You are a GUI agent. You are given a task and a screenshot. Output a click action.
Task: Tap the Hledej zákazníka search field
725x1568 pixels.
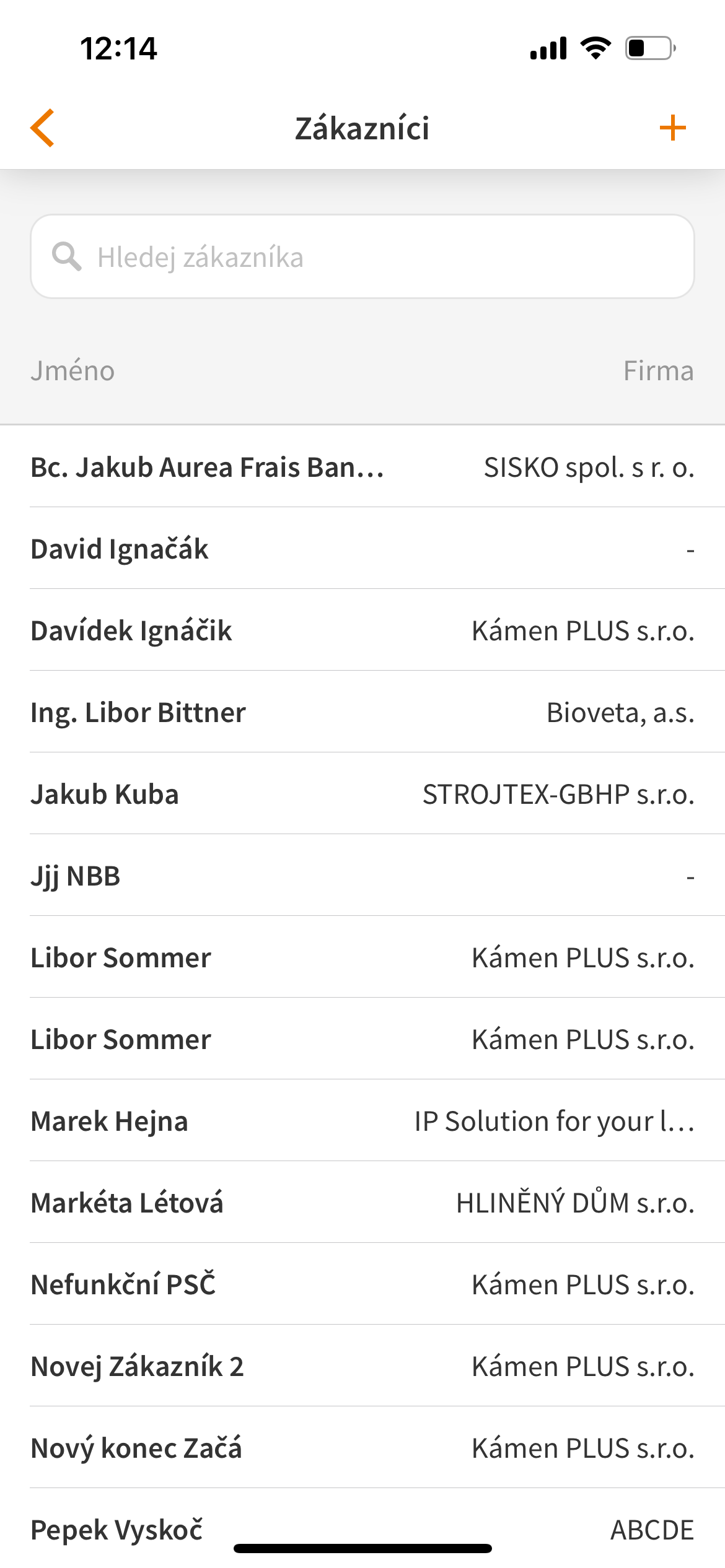[362, 256]
